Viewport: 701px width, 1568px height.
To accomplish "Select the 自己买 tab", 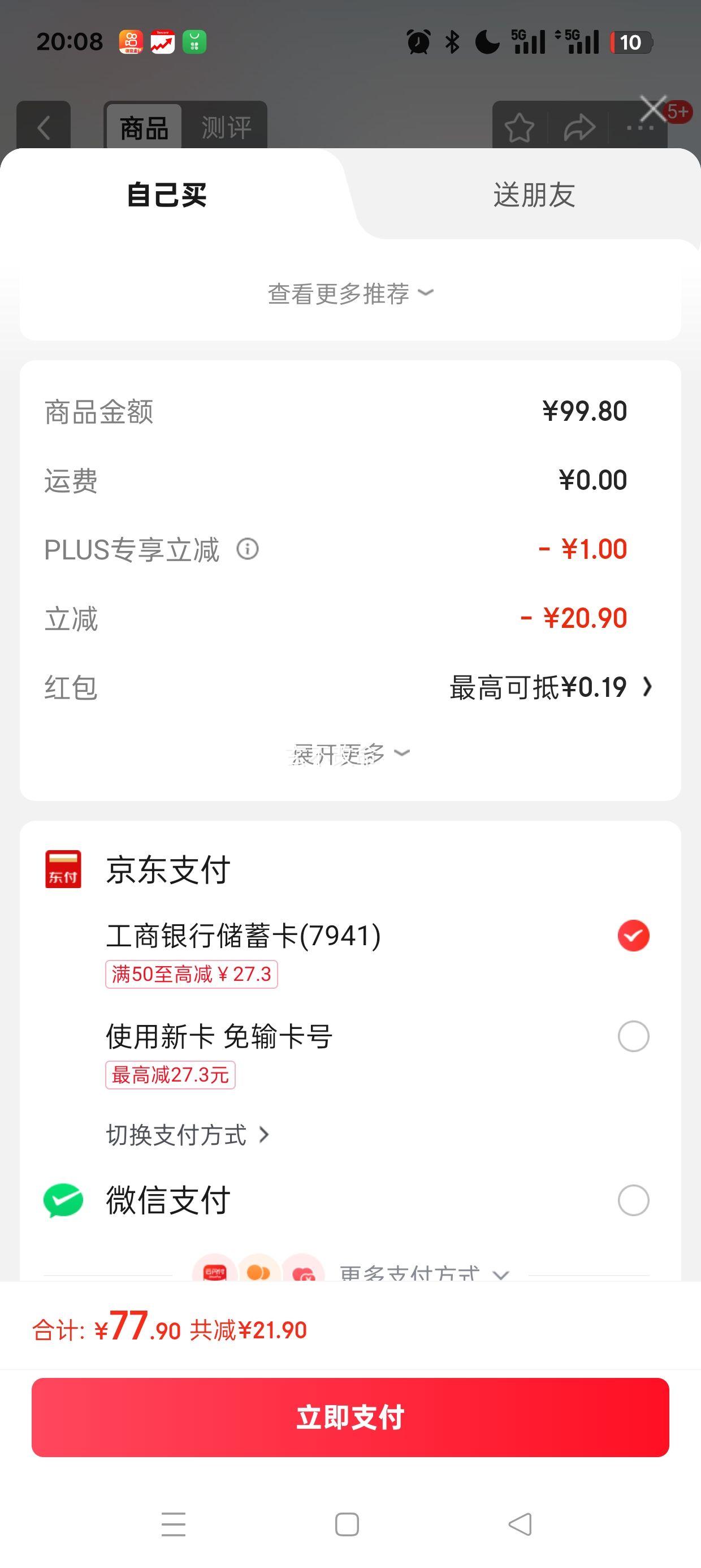I will coord(167,195).
